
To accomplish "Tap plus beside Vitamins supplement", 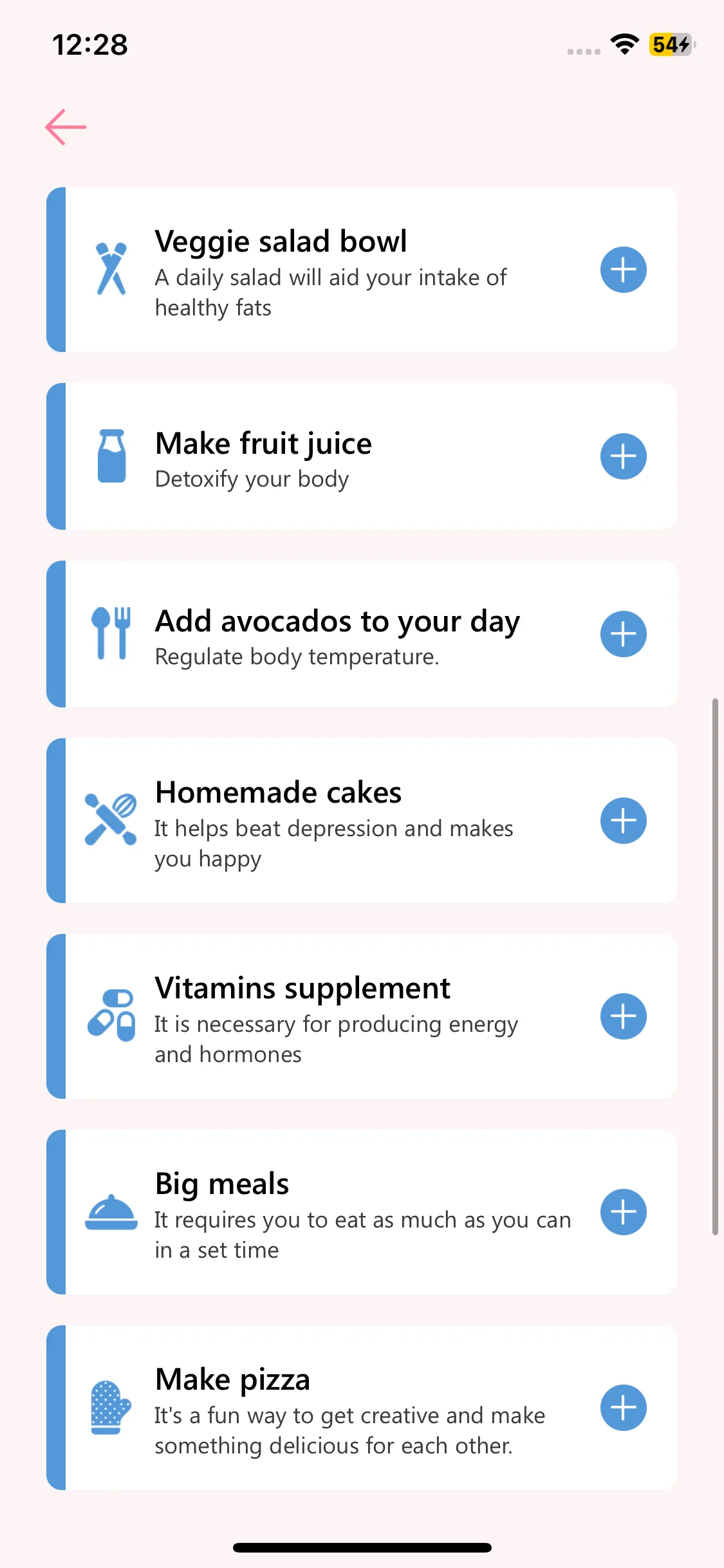I will tap(623, 1016).
